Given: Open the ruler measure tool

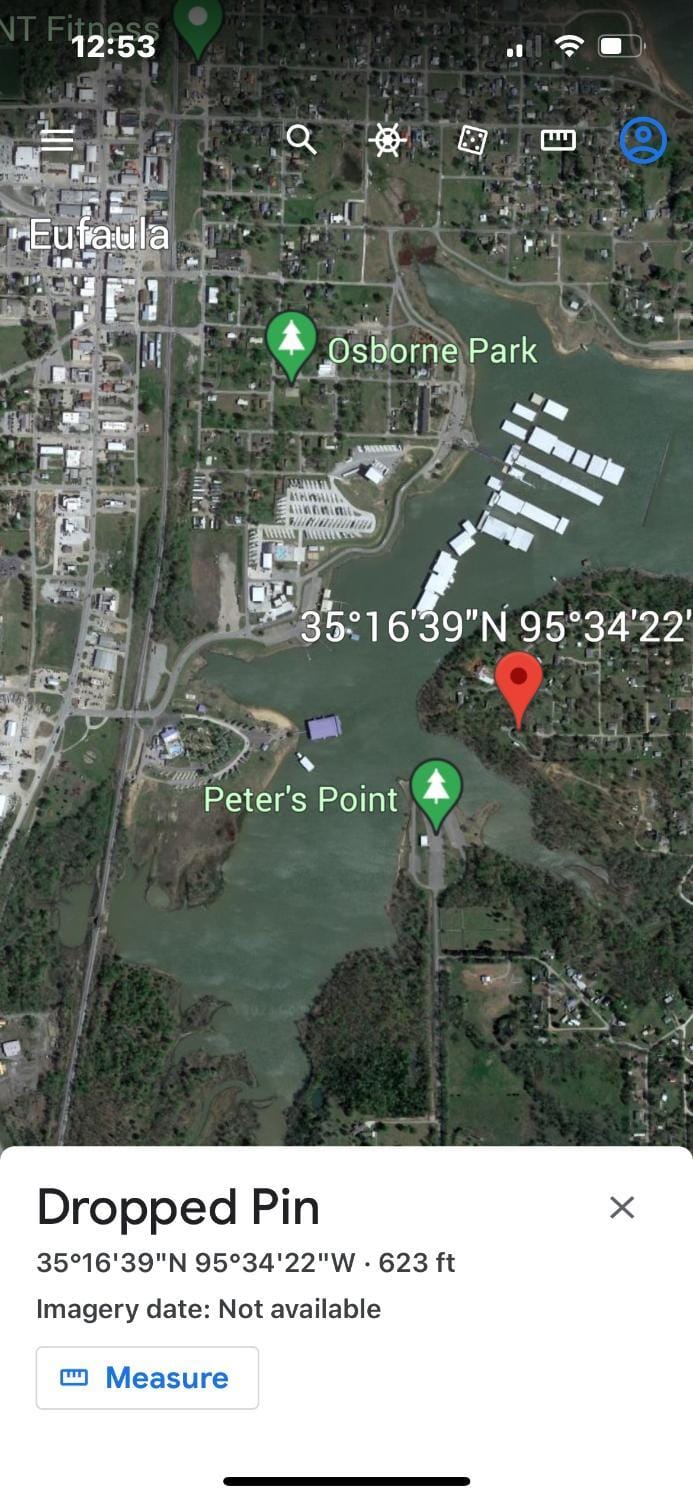Looking at the screenshot, I should 558,140.
